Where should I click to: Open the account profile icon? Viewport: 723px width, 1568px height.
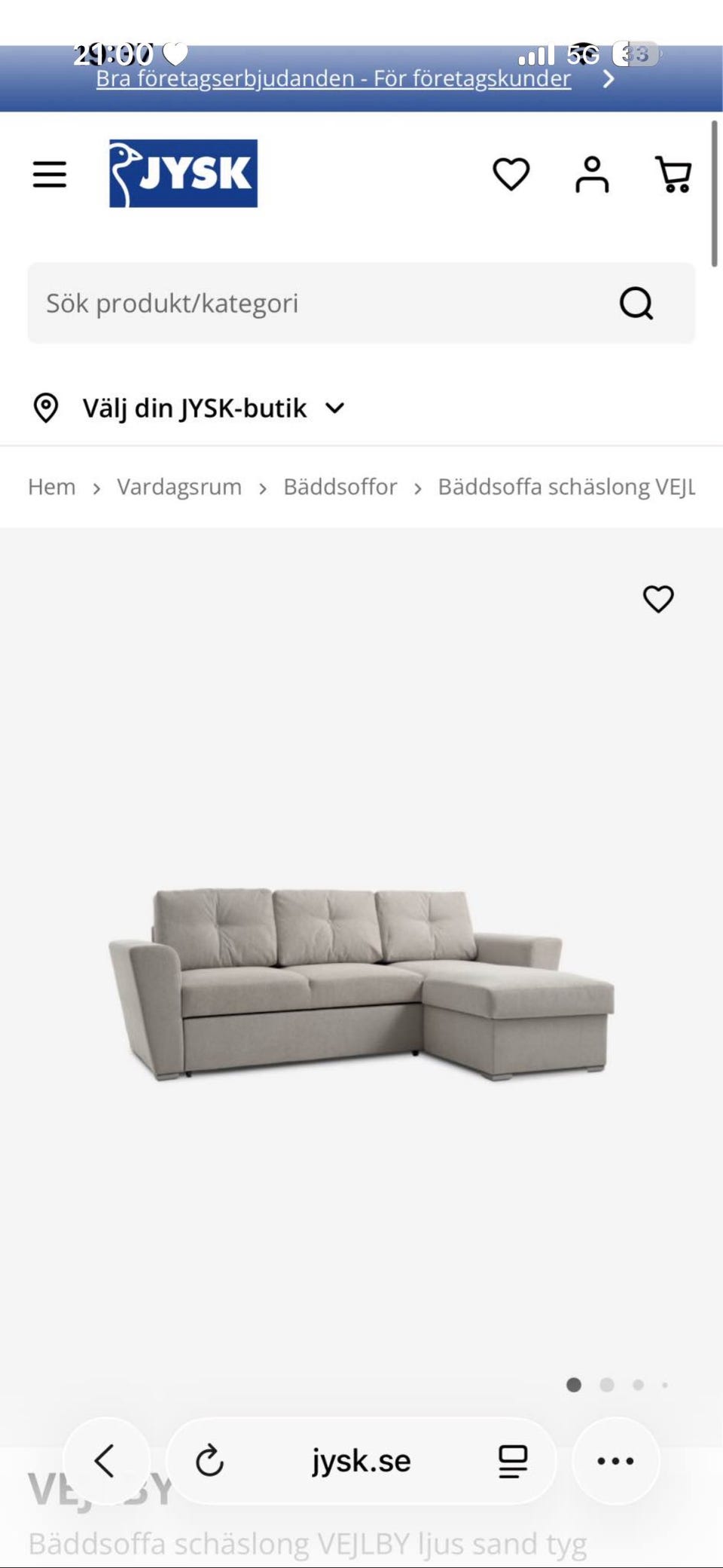tap(593, 174)
